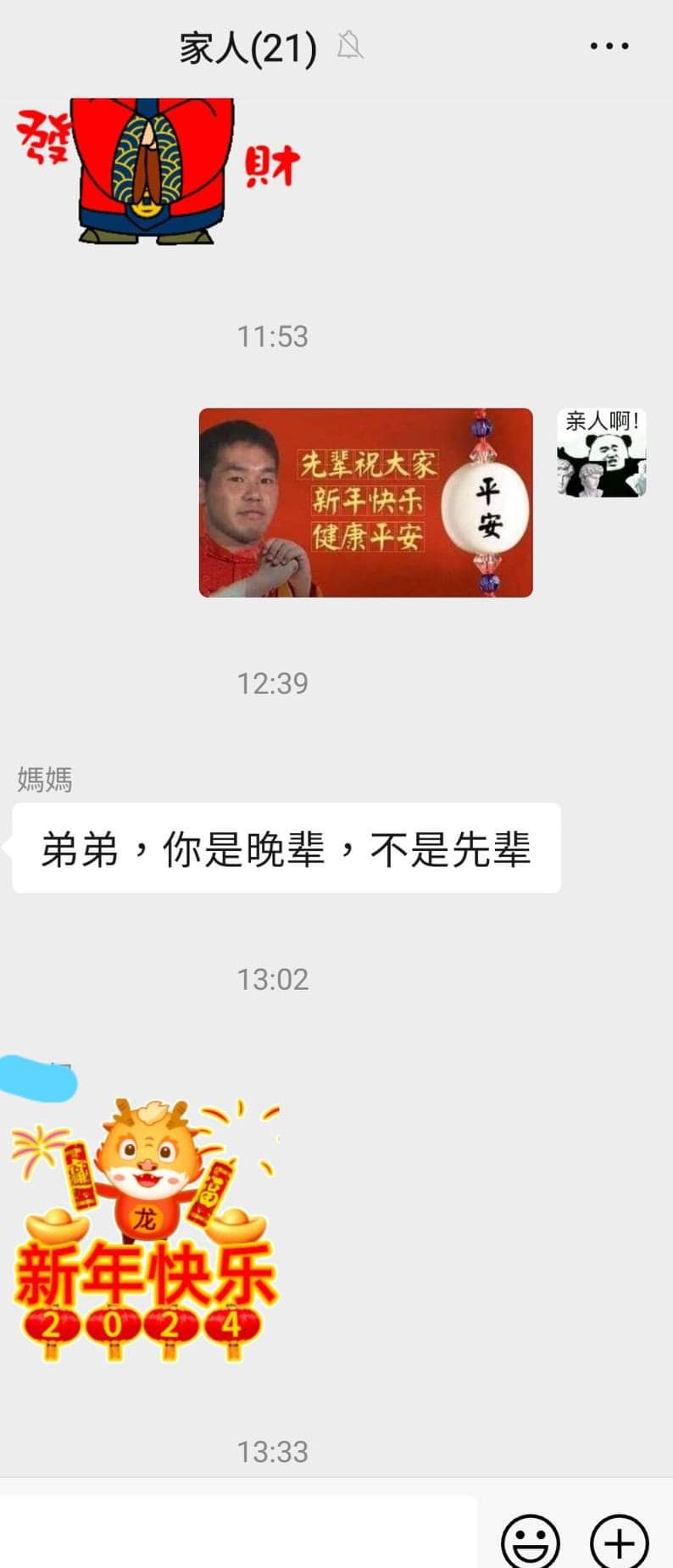Focus the message input field
The width and height of the screenshot is (673, 1568).
pos(237,1532)
